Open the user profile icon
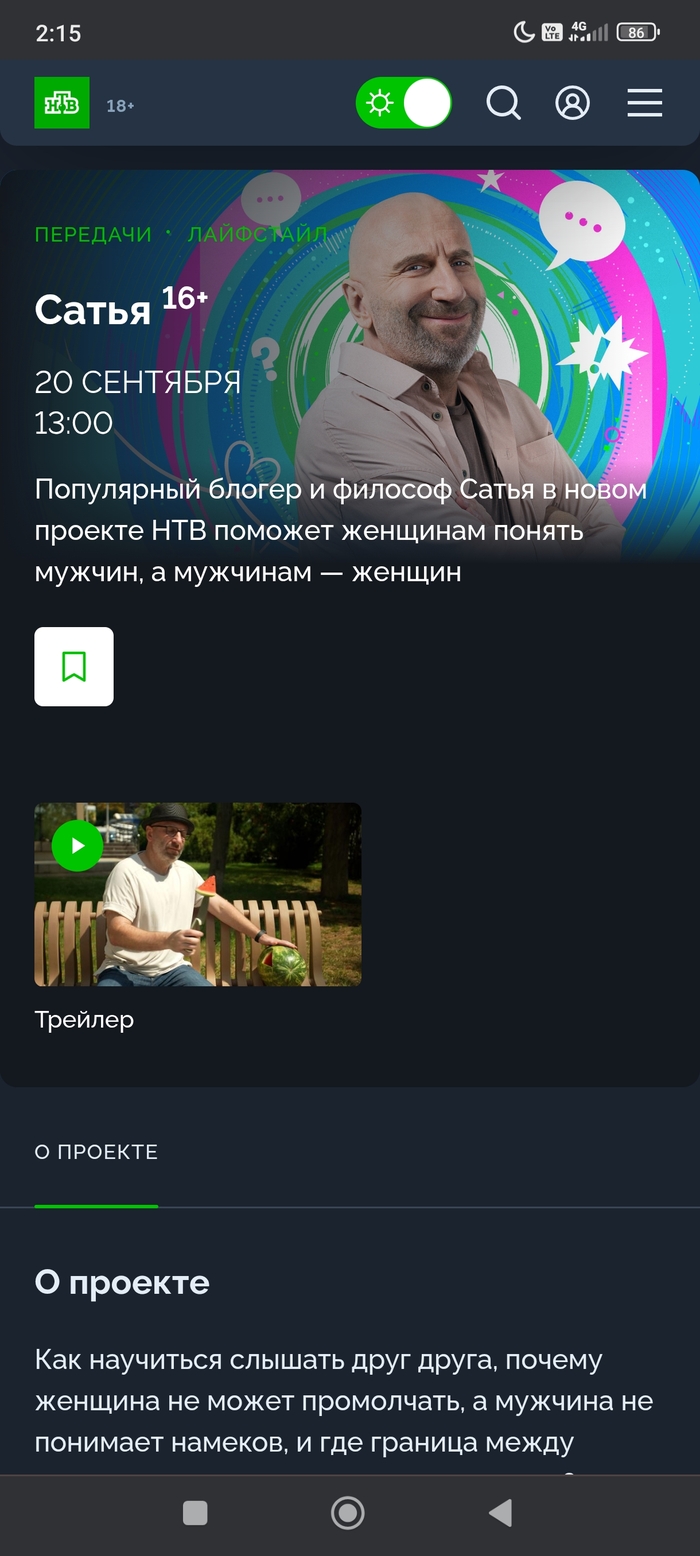The width and height of the screenshot is (700, 1556). [573, 103]
